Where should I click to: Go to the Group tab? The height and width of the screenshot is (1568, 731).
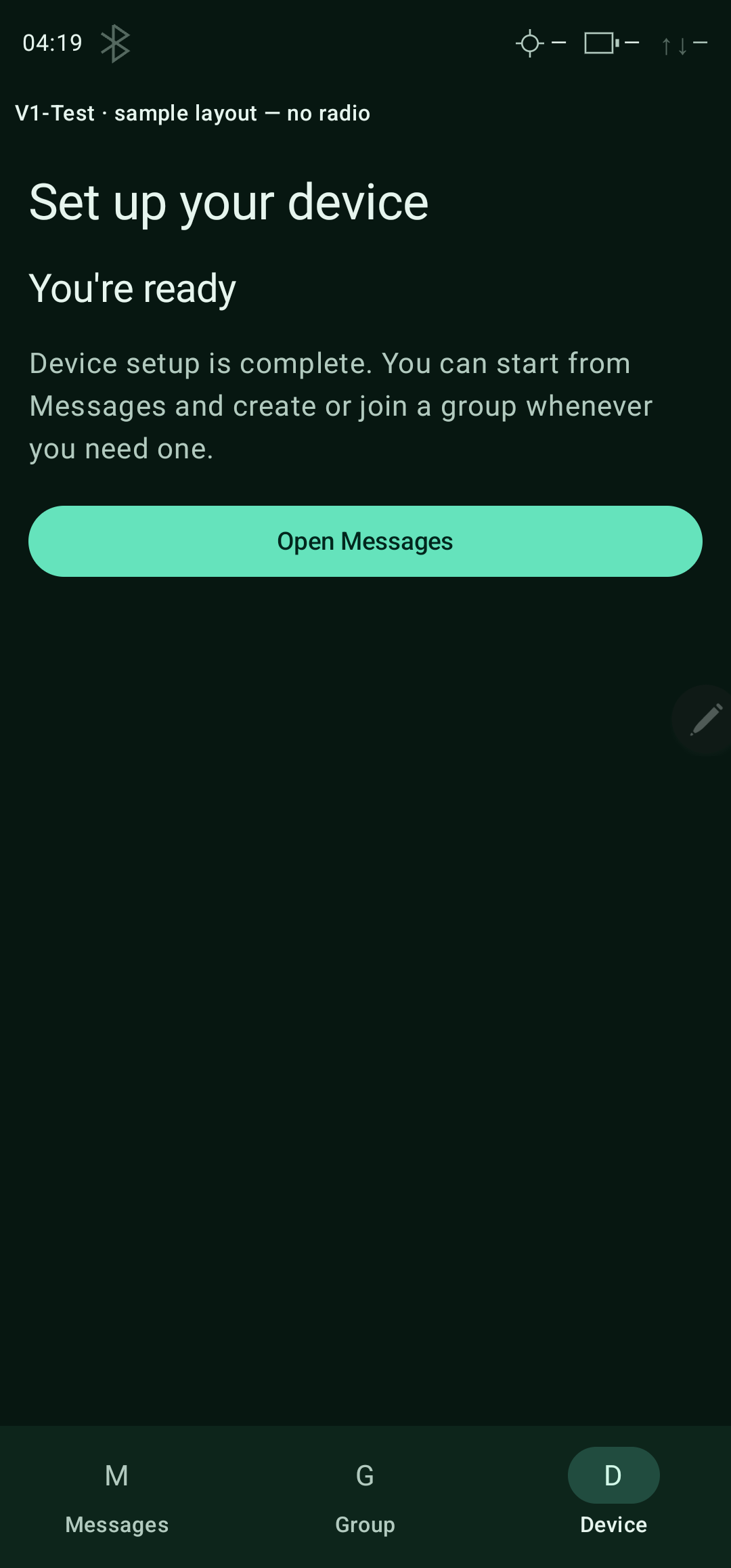(x=365, y=1498)
